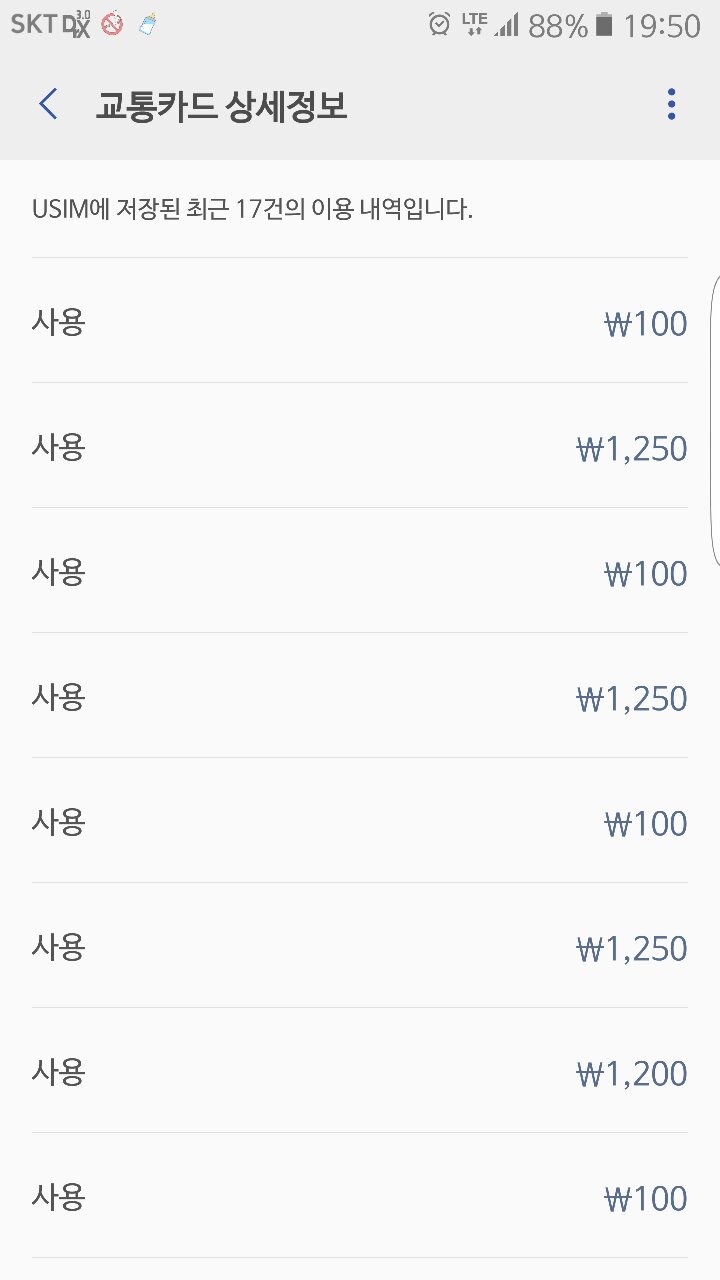Open the overflow menu
The height and width of the screenshot is (1280, 720).
pyautogui.click(x=671, y=104)
